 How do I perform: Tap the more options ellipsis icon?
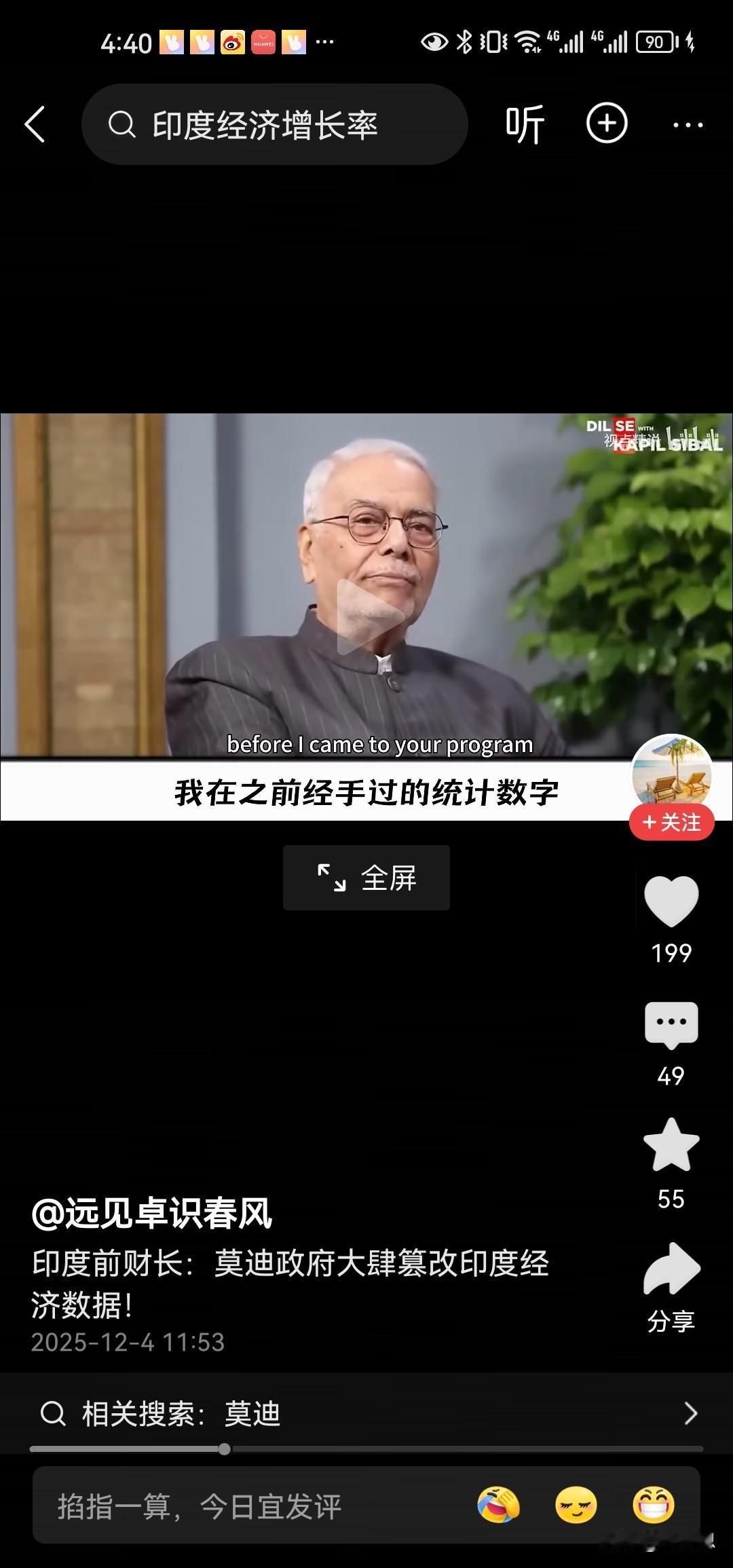[688, 124]
